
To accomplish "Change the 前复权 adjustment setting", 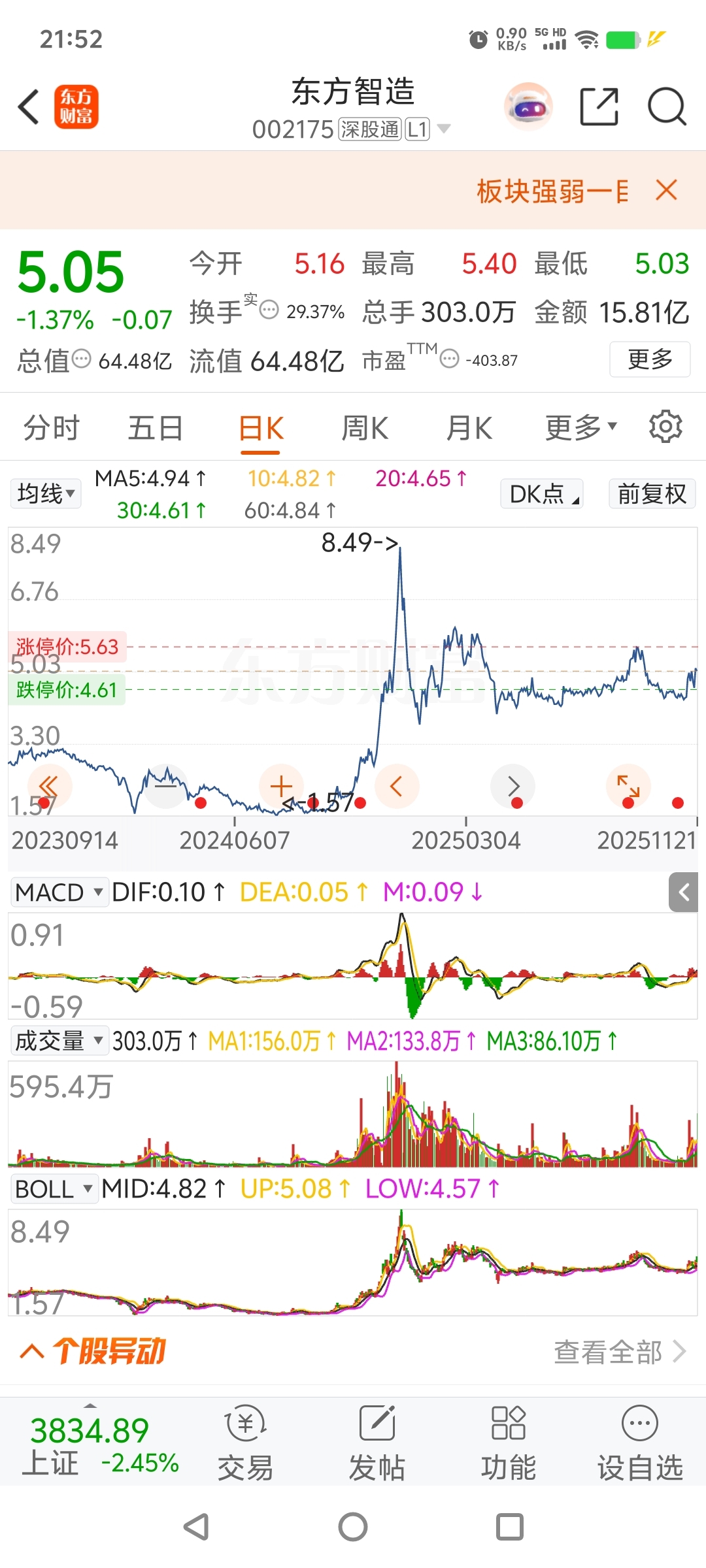I will [x=652, y=494].
